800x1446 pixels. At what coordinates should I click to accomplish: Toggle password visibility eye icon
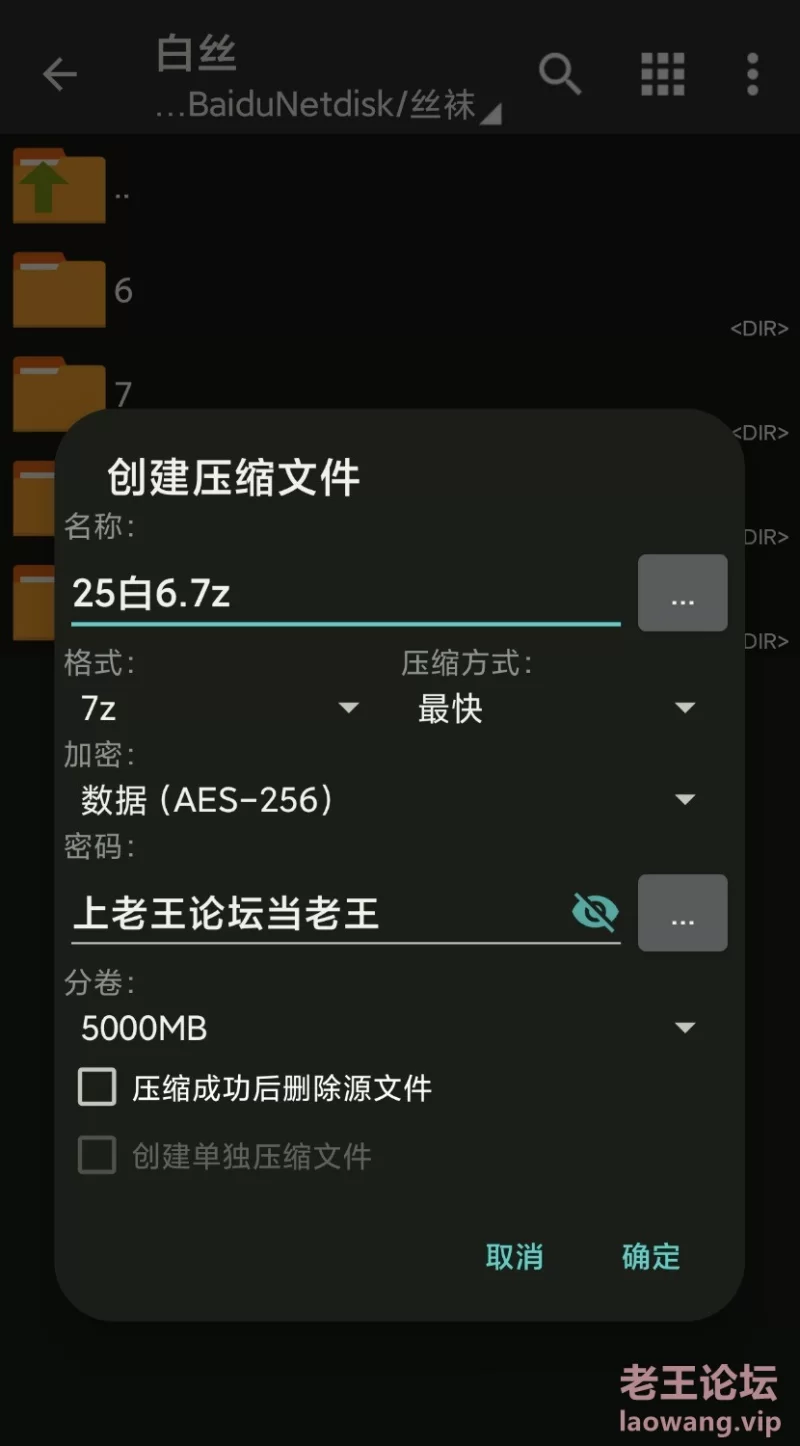(x=594, y=912)
